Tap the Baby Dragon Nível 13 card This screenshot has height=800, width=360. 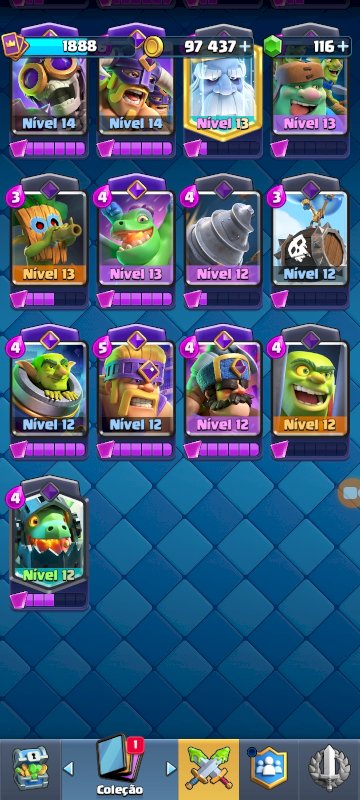coord(136,240)
